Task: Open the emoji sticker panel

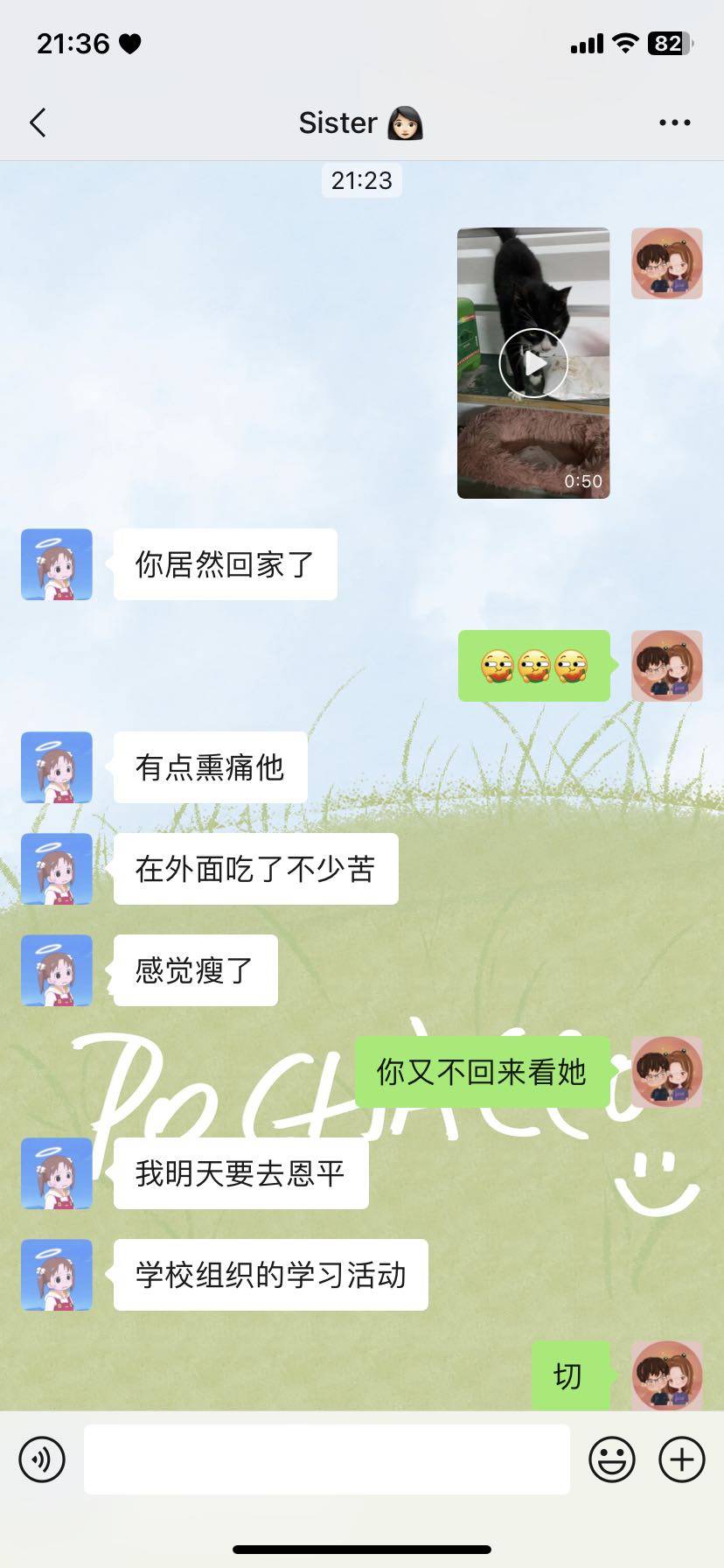Action: pyautogui.click(x=611, y=1459)
